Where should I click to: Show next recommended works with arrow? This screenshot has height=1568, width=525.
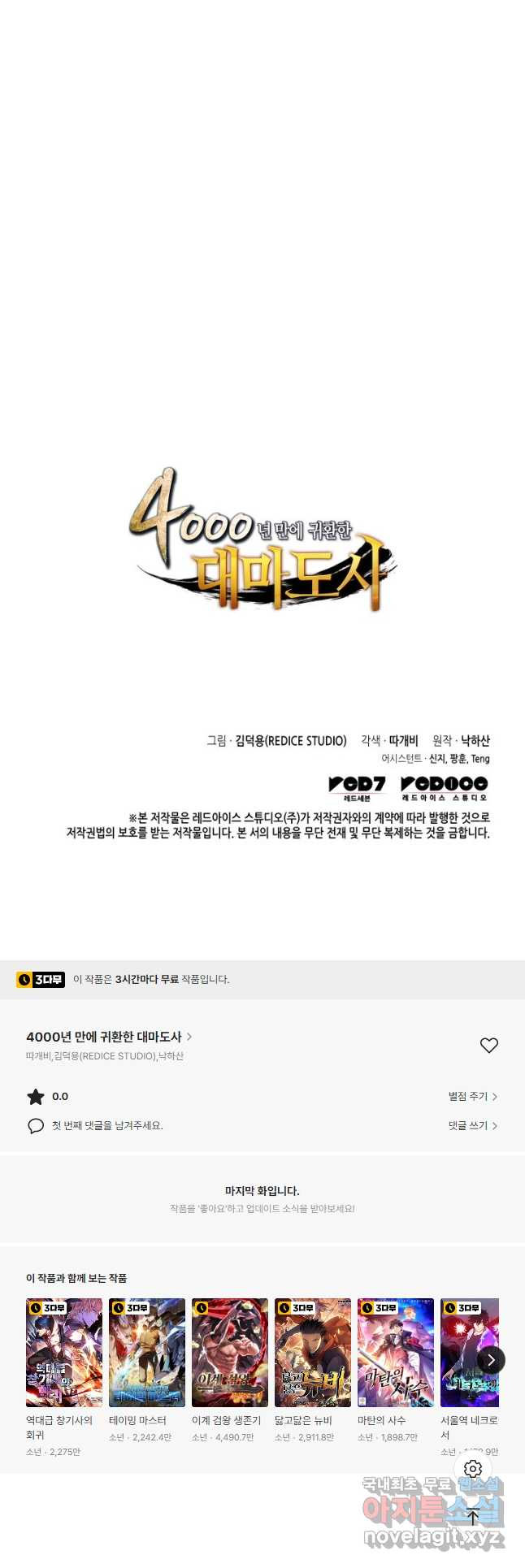[x=491, y=1360]
